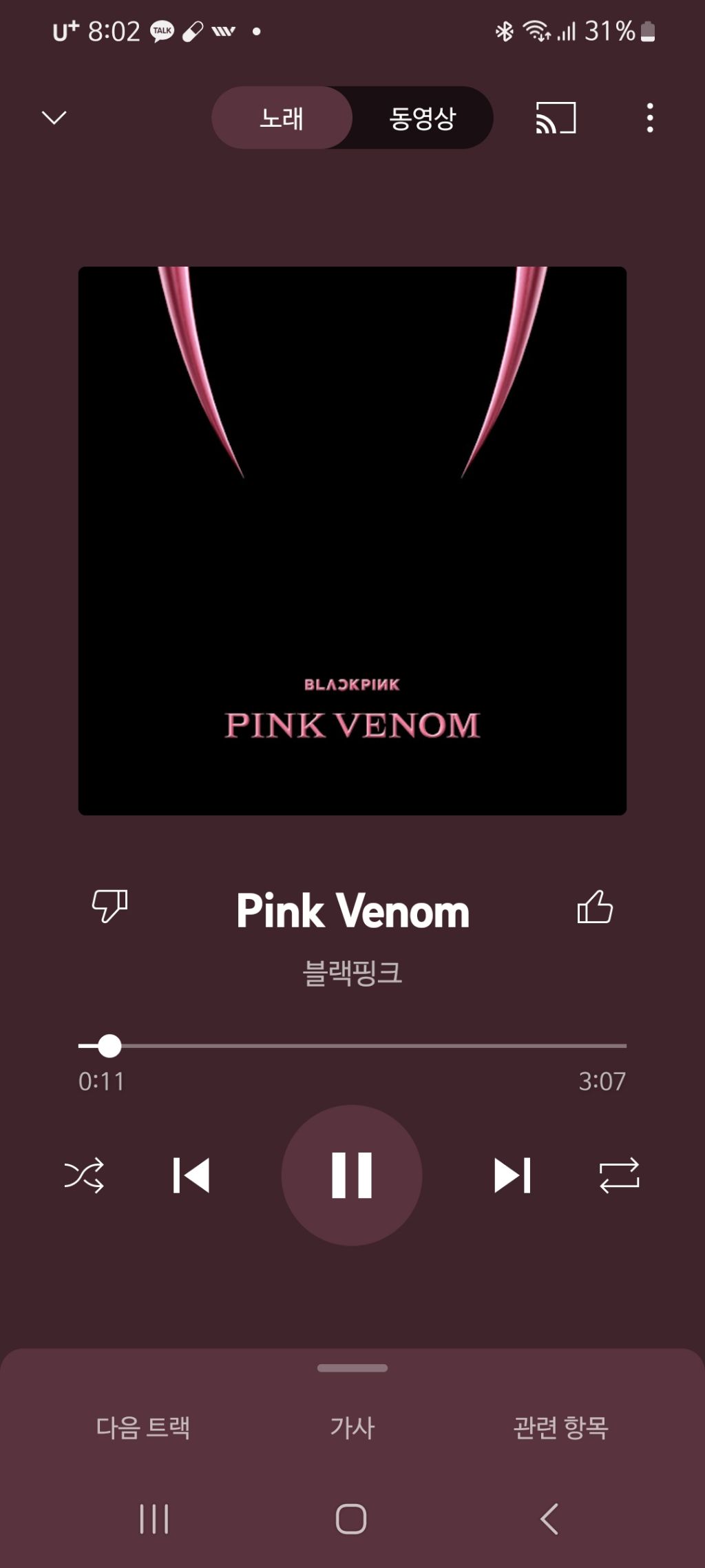
Task: Pause the song
Action: [x=352, y=1175]
